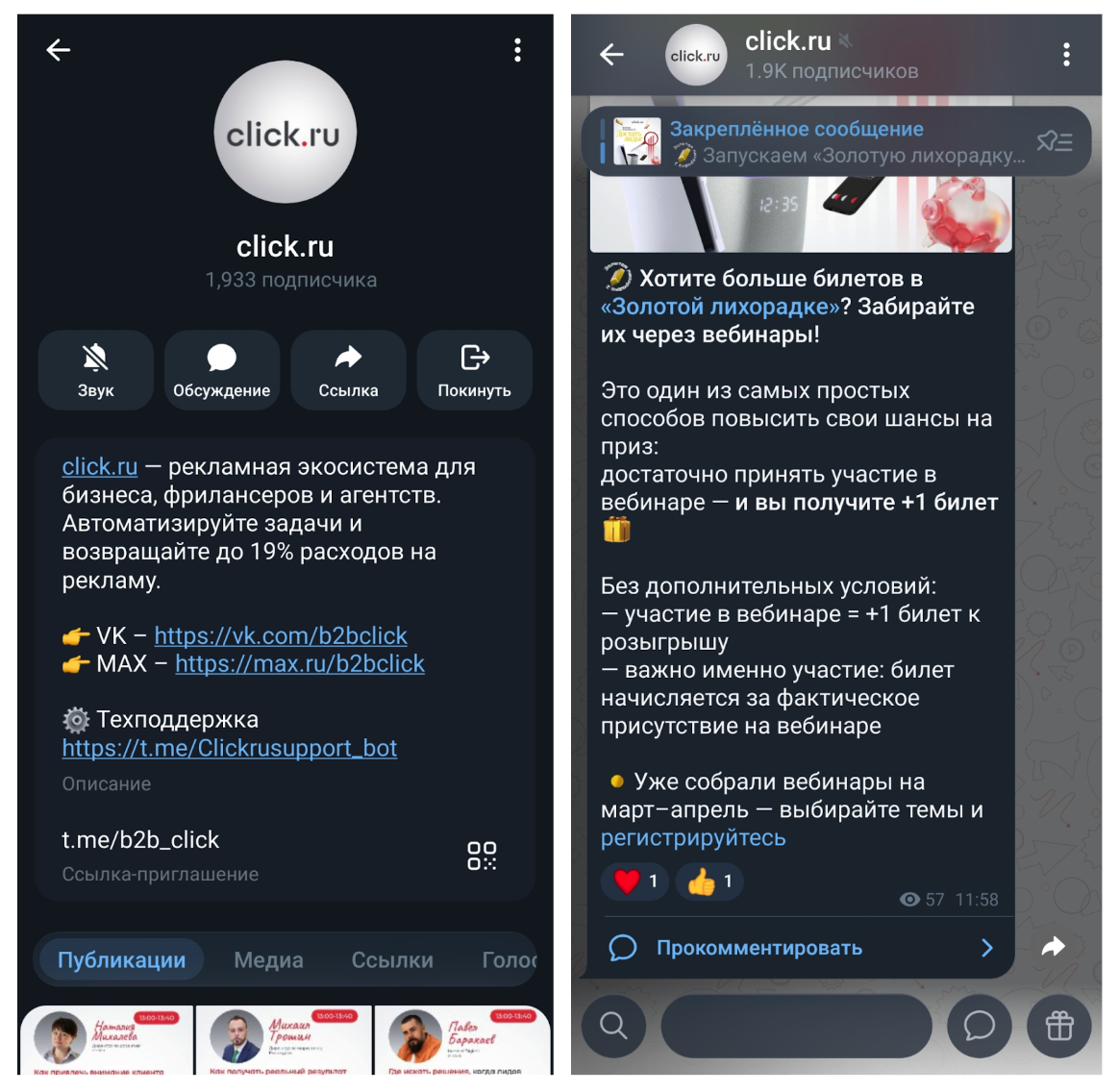Switch to the Медиа tab
Viewport: 1119px width, 1092px height.
268,960
